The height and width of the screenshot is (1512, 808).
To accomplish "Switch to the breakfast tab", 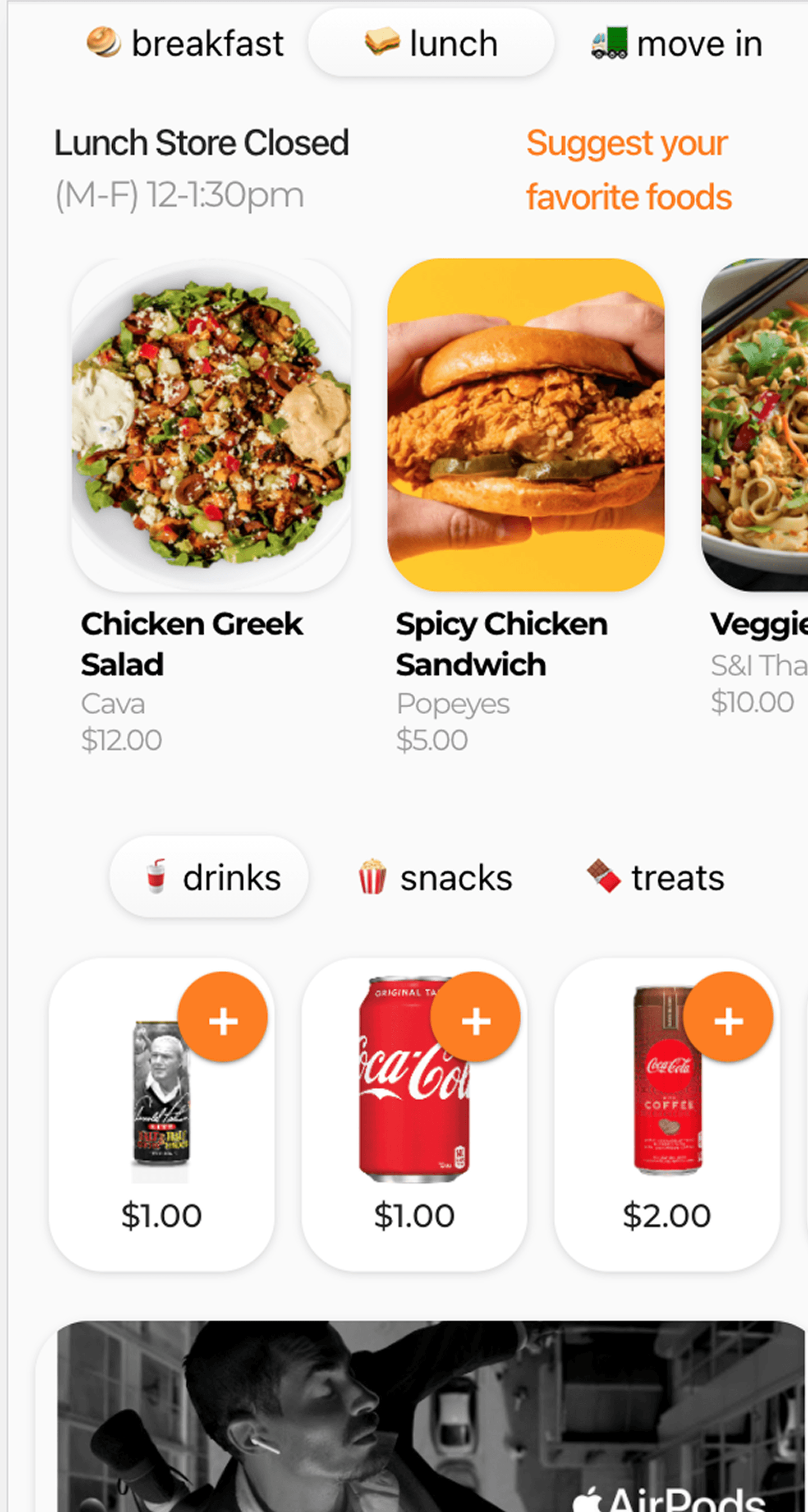I will pos(186,43).
